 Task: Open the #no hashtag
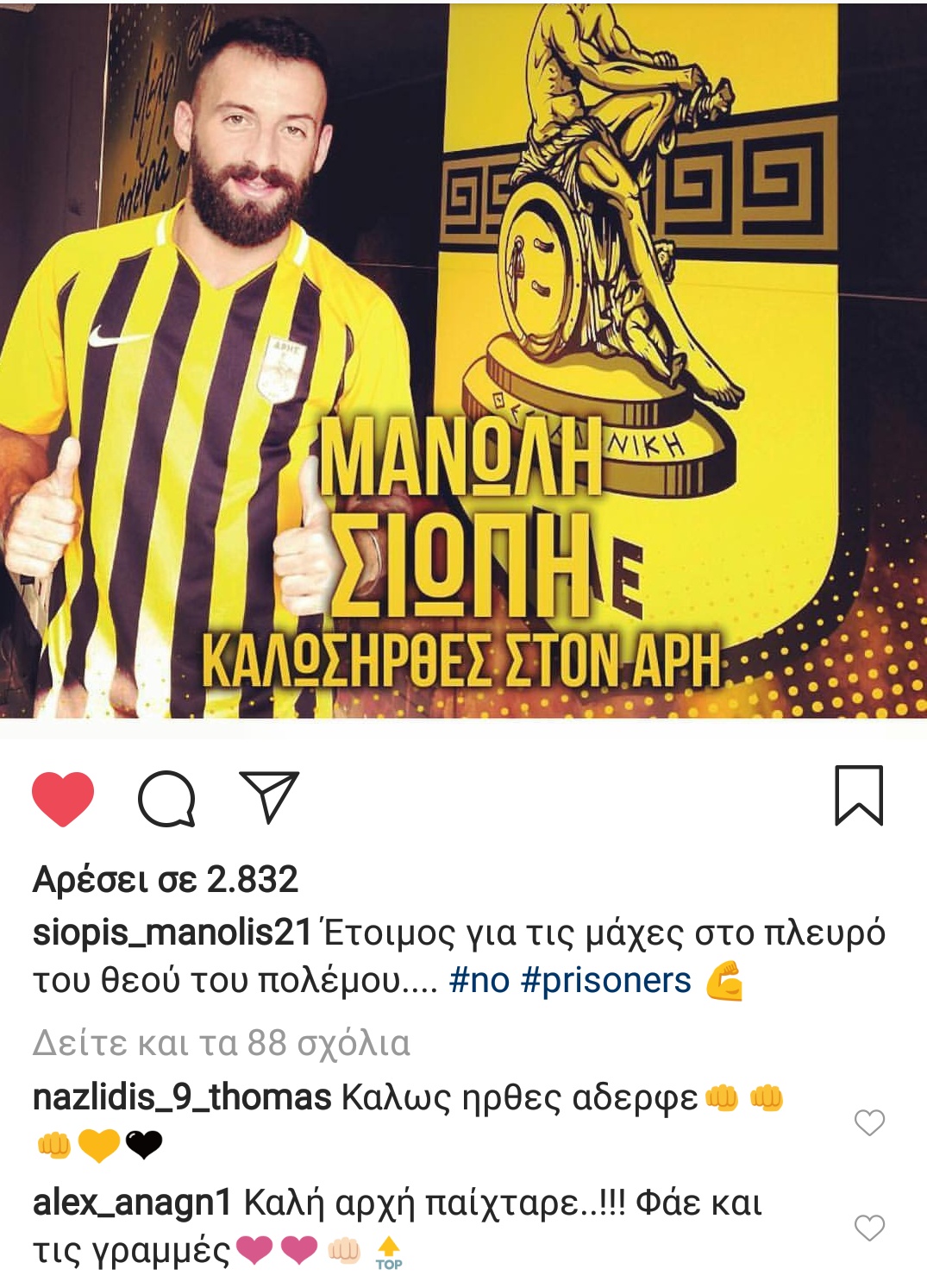click(x=479, y=981)
